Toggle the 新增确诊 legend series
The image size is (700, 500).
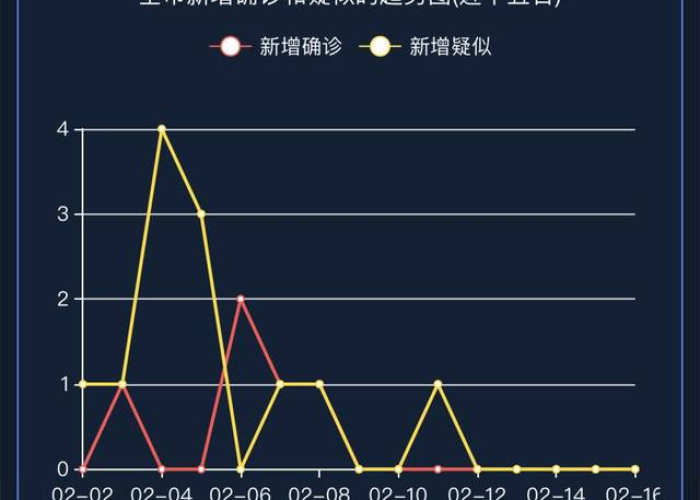[275, 46]
